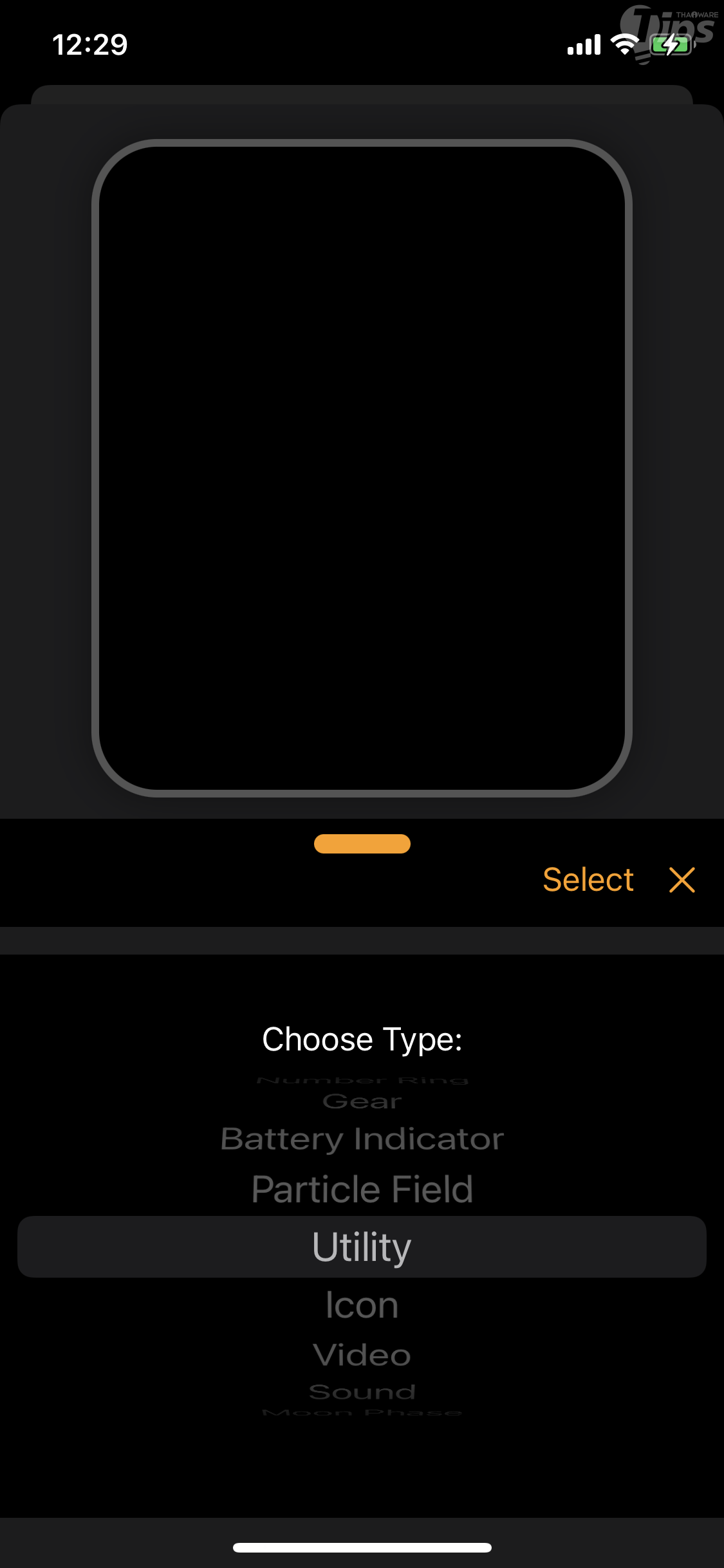Pick the Video type option
724x1568 pixels.
coord(362,1355)
